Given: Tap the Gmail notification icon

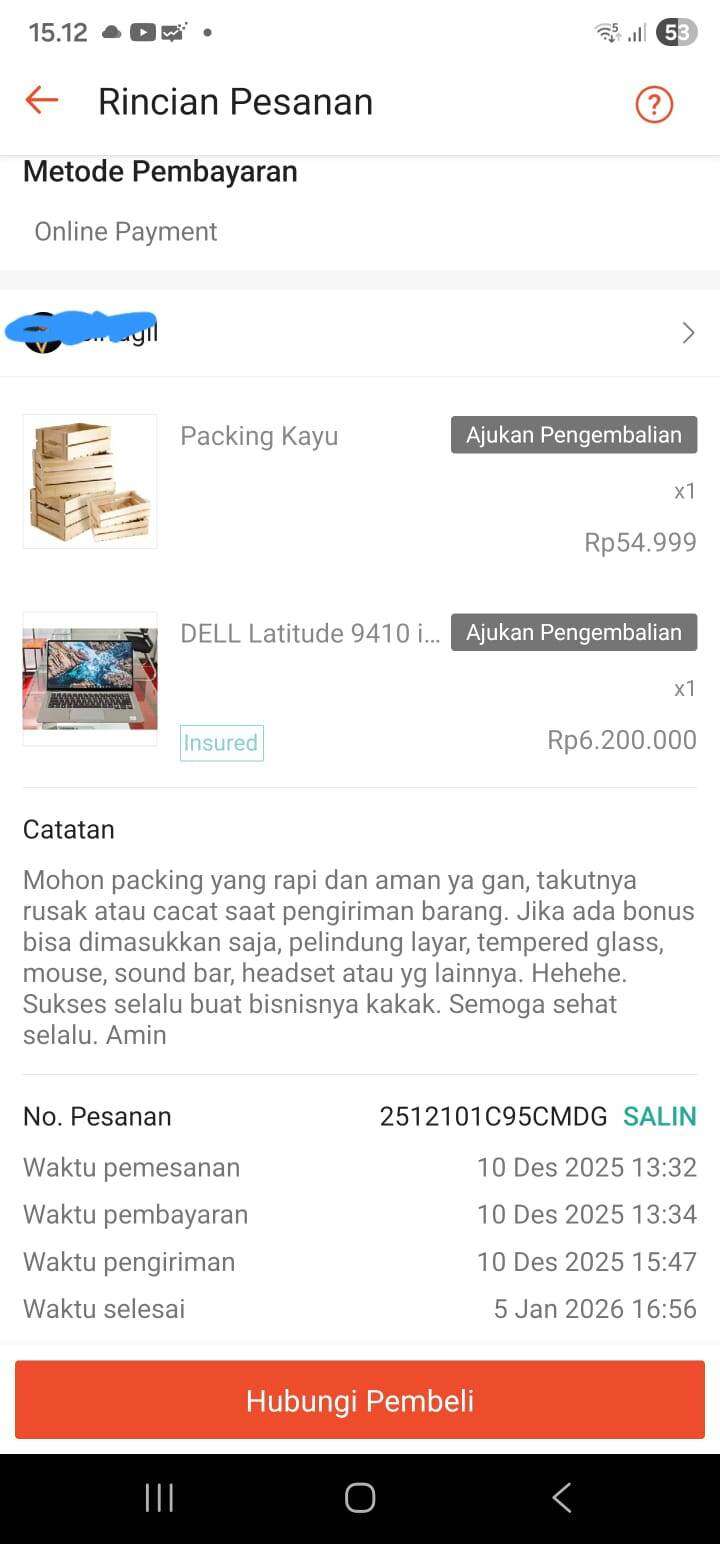Looking at the screenshot, I should (174, 32).
